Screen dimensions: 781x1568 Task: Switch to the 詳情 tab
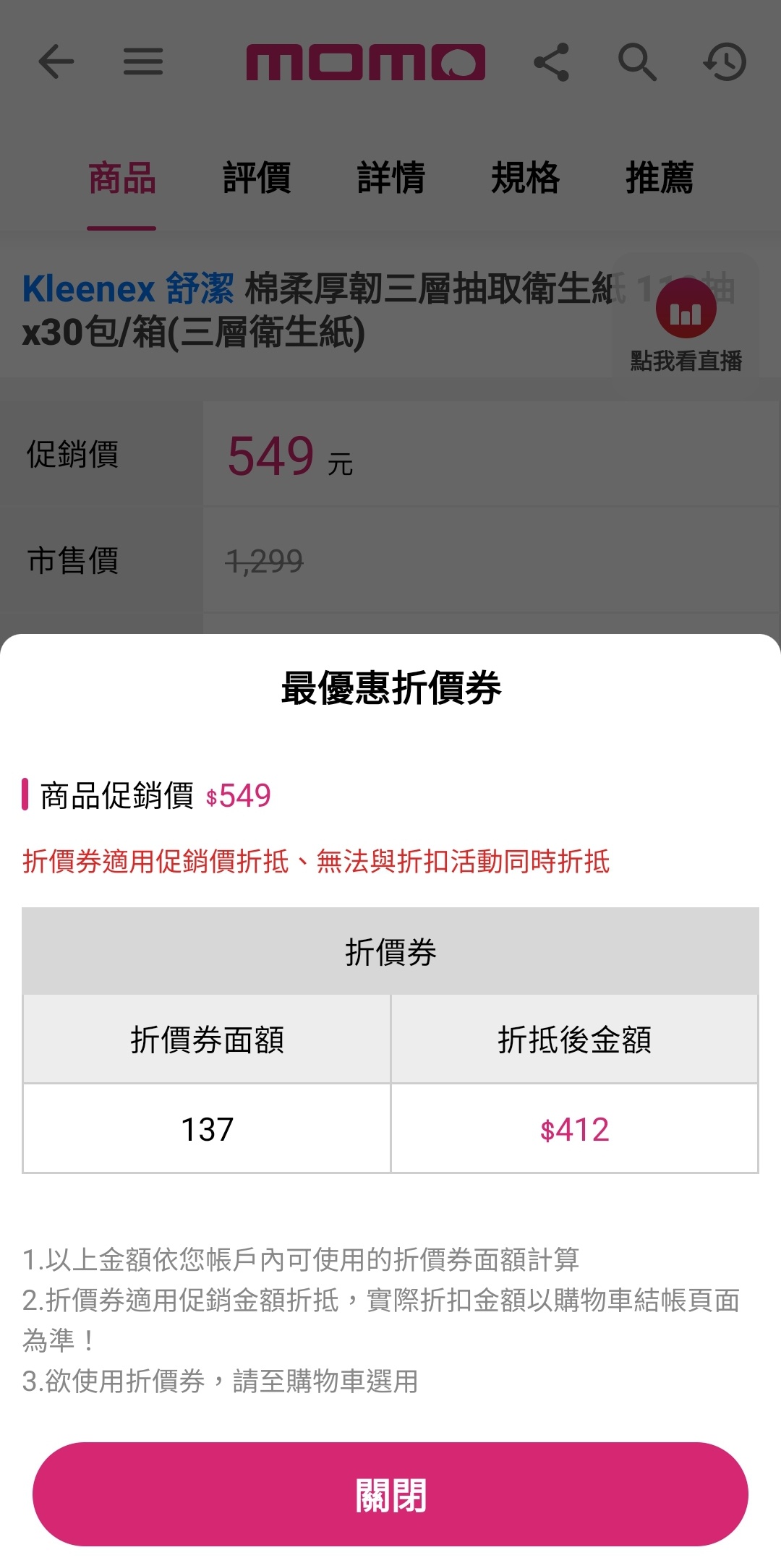click(391, 178)
